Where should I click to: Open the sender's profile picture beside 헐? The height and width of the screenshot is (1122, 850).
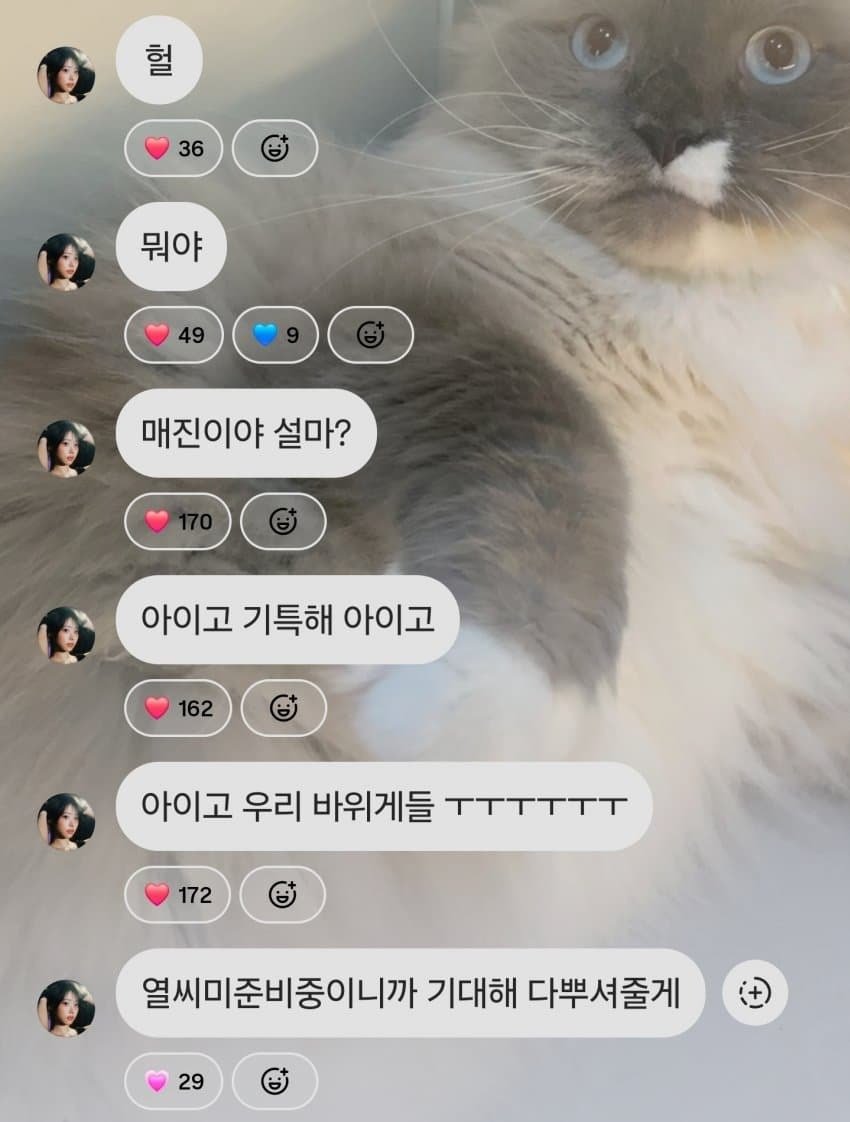(66, 75)
